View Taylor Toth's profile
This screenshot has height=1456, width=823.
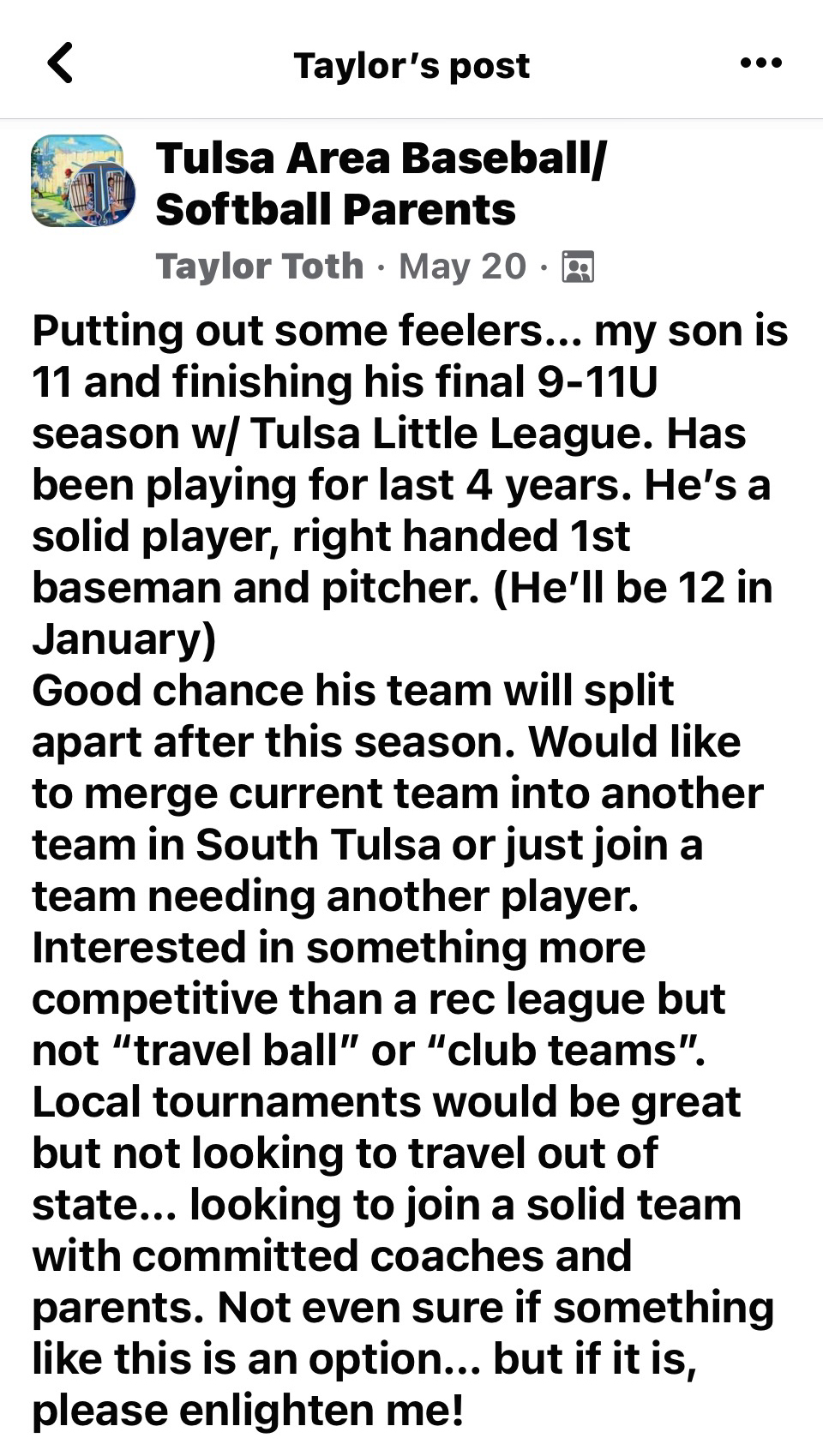point(260,267)
